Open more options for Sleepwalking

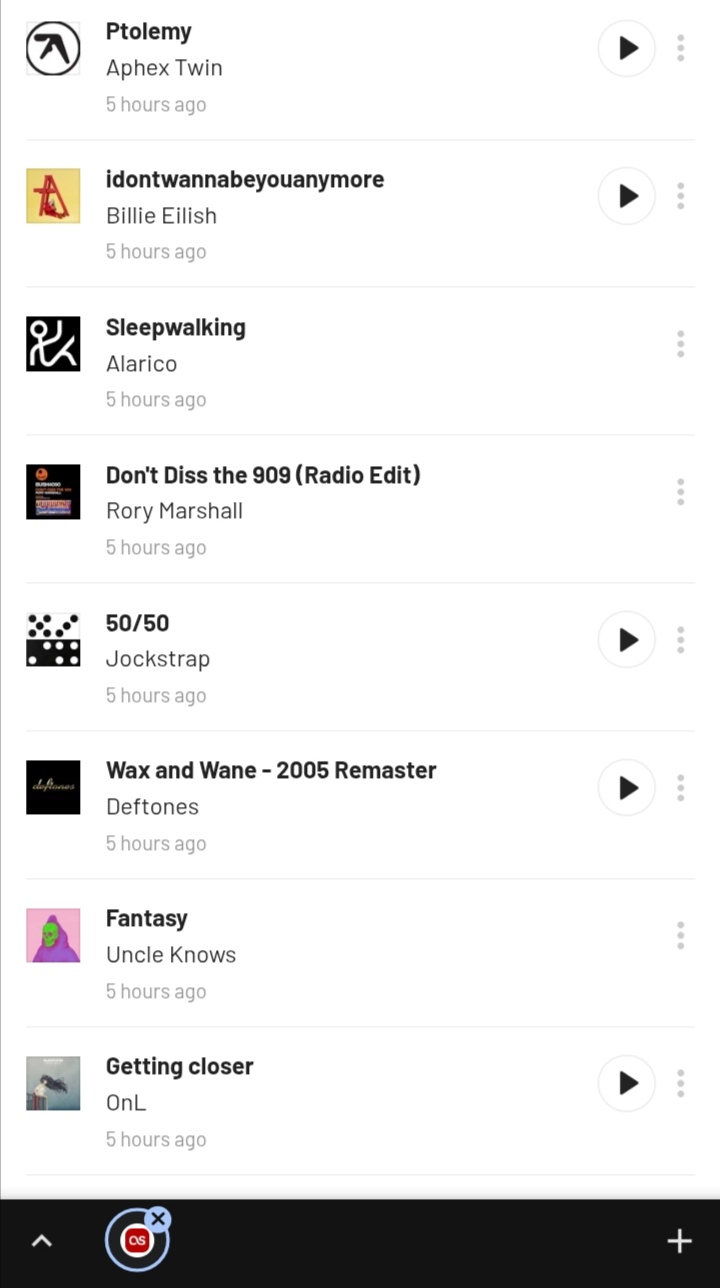pos(680,344)
